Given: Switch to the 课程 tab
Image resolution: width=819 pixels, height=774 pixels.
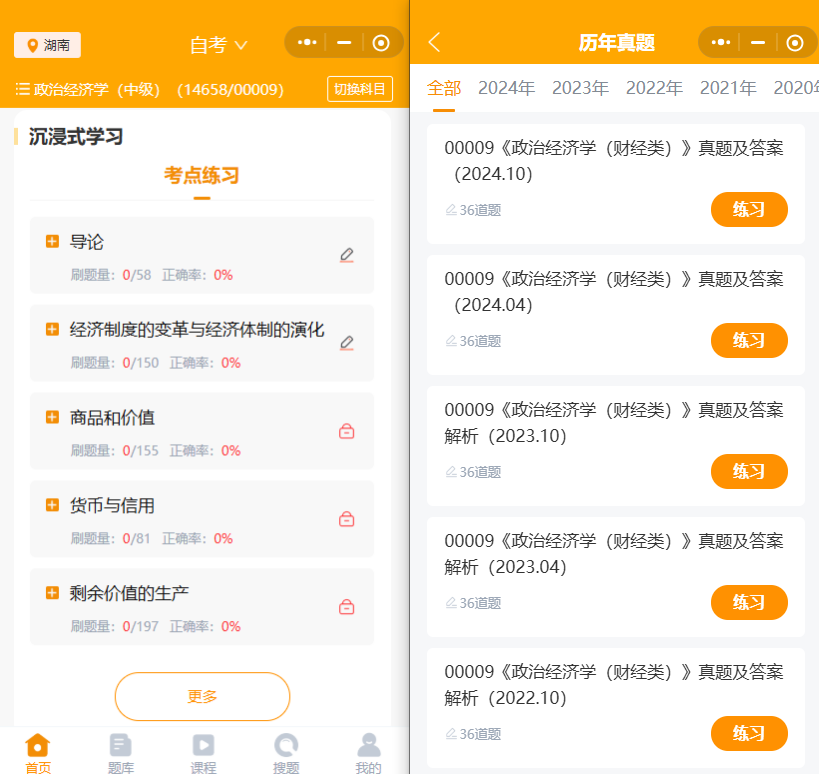Looking at the screenshot, I should 203,753.
